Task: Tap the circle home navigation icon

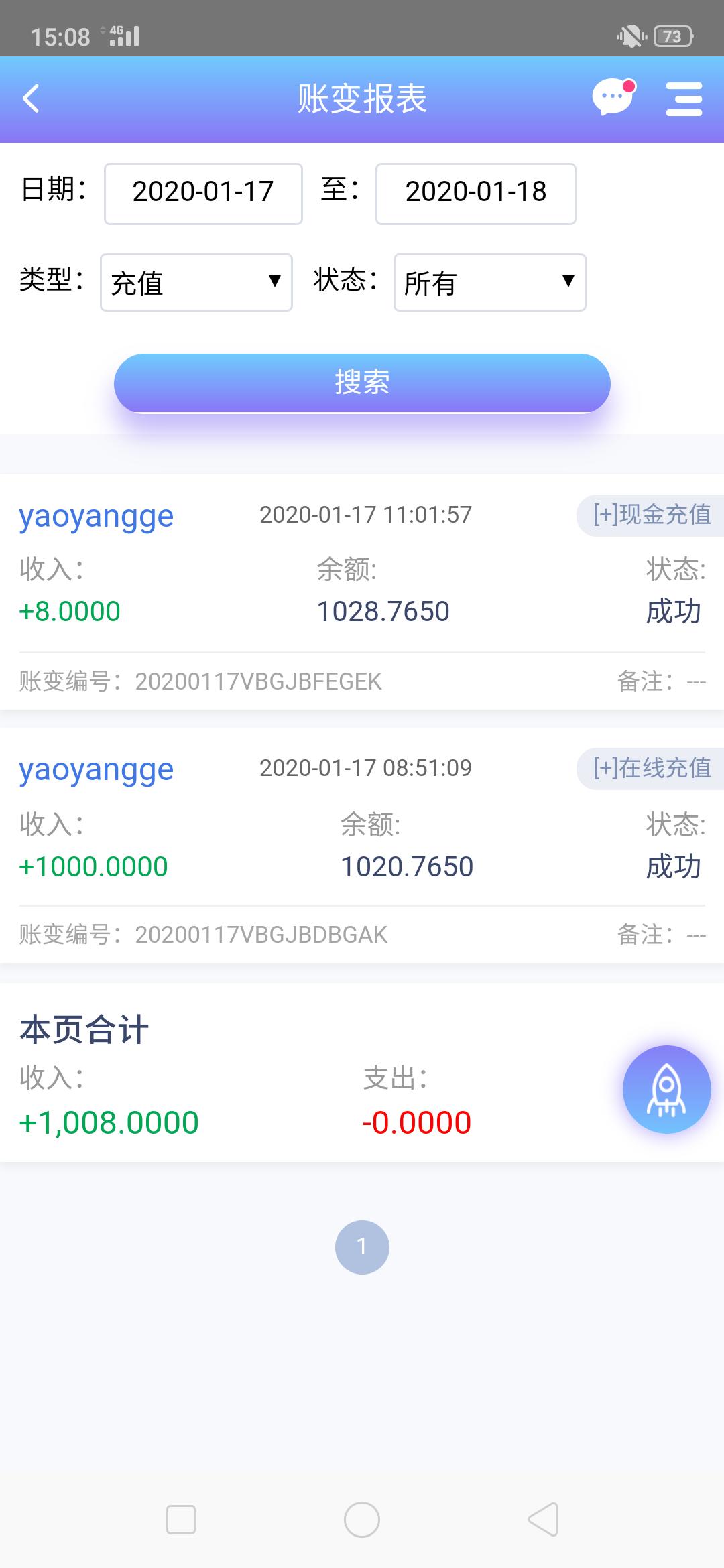Action: (362, 1520)
